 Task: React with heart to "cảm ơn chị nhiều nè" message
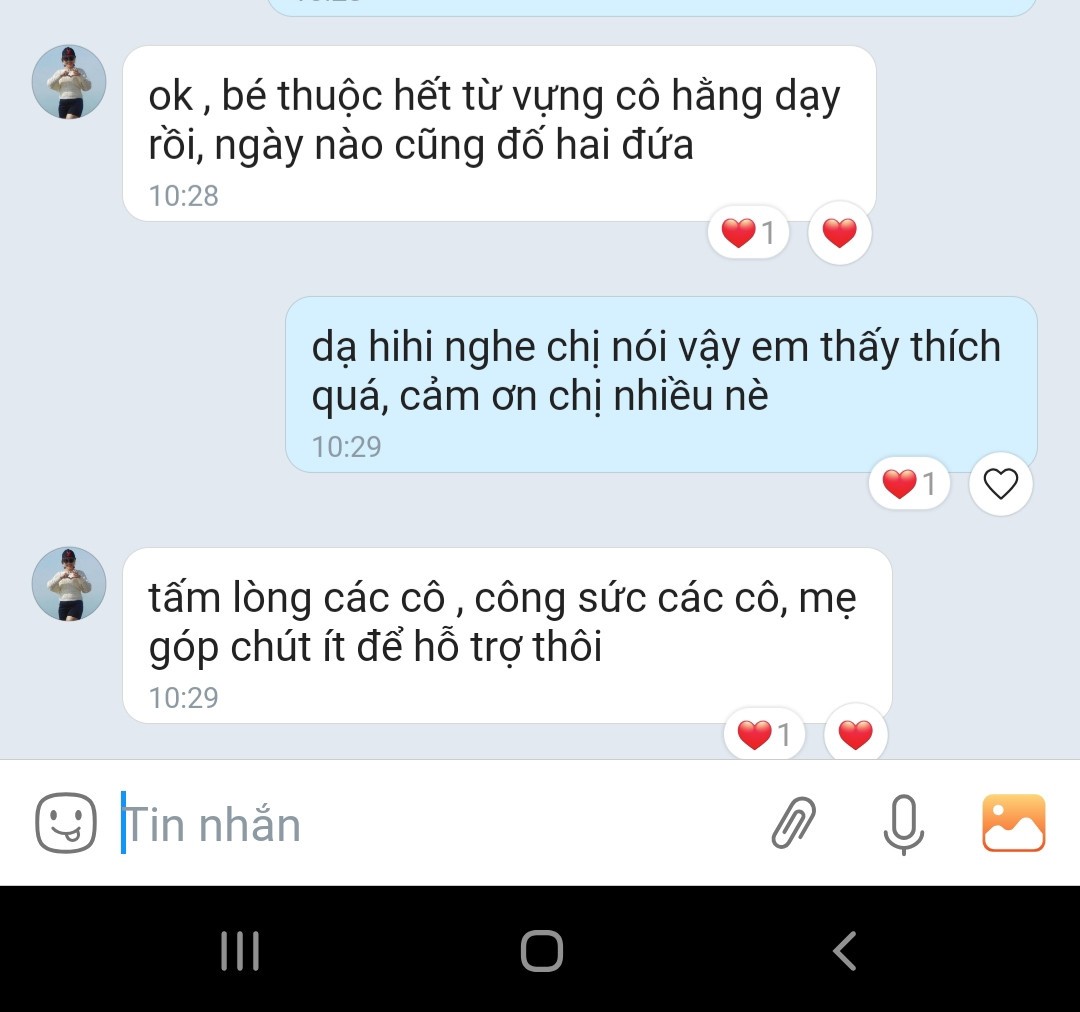coord(1000,485)
